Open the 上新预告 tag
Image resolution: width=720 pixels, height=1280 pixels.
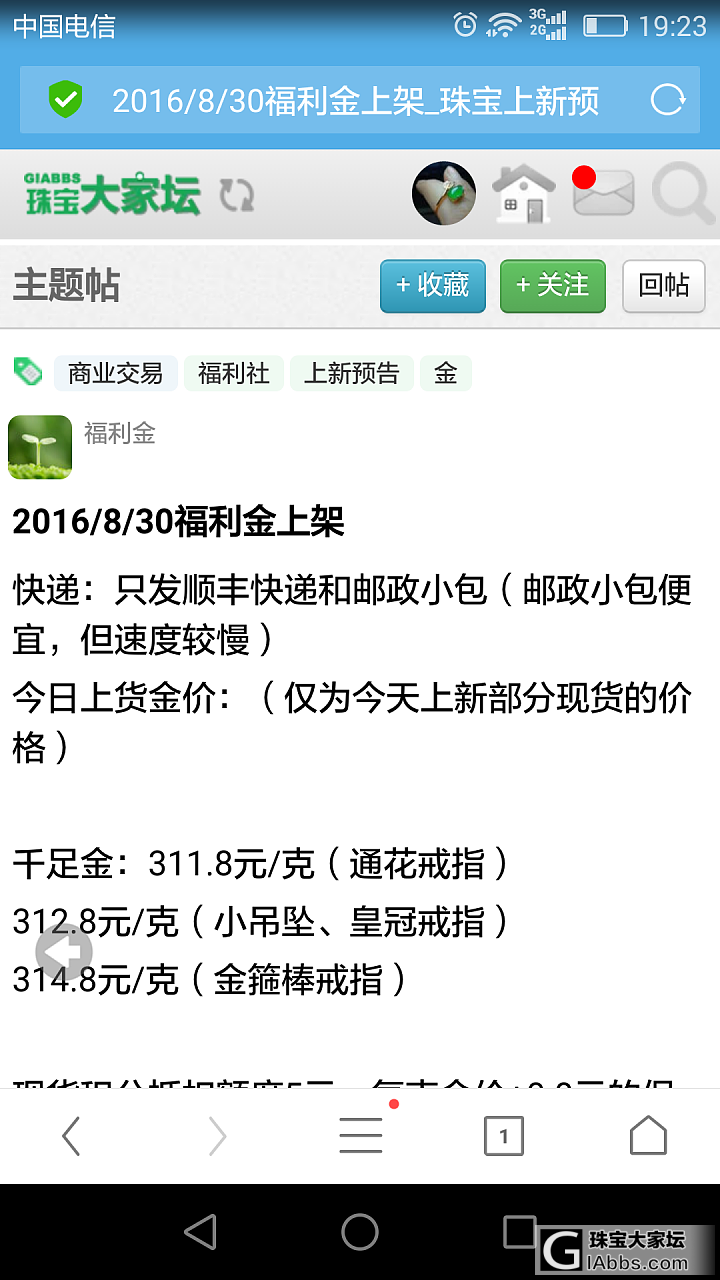[x=351, y=374]
